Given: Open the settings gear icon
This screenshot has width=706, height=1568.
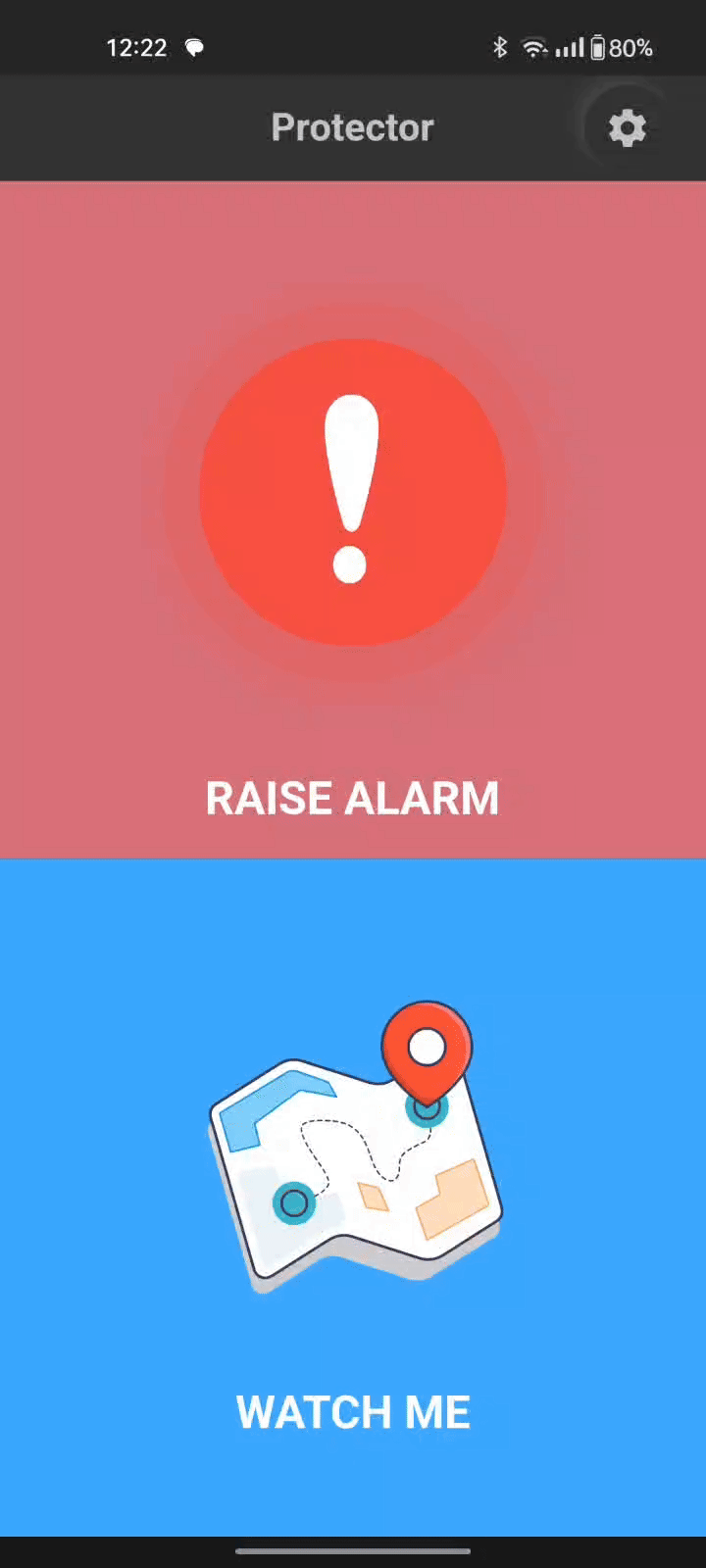Looking at the screenshot, I should (x=627, y=127).
